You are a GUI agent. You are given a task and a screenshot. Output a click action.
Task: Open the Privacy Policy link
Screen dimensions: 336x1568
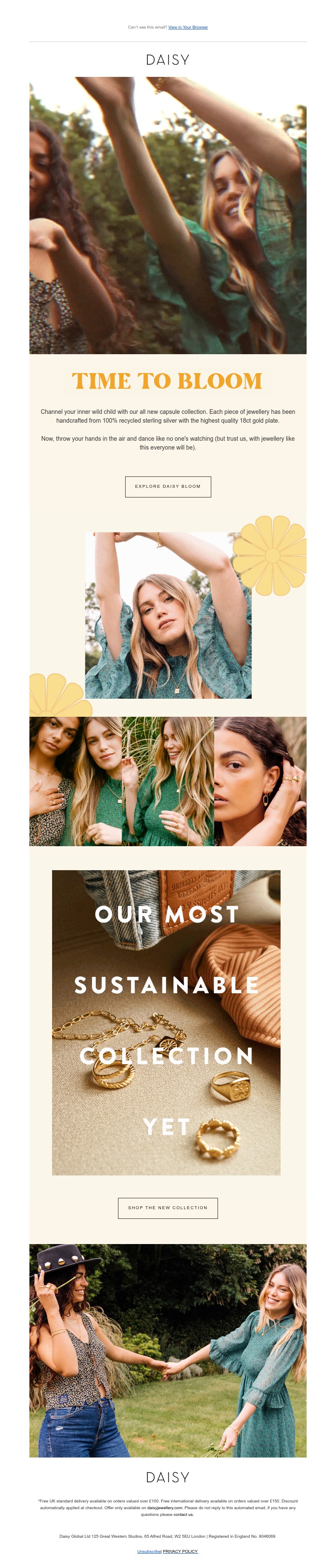[180, 1551]
